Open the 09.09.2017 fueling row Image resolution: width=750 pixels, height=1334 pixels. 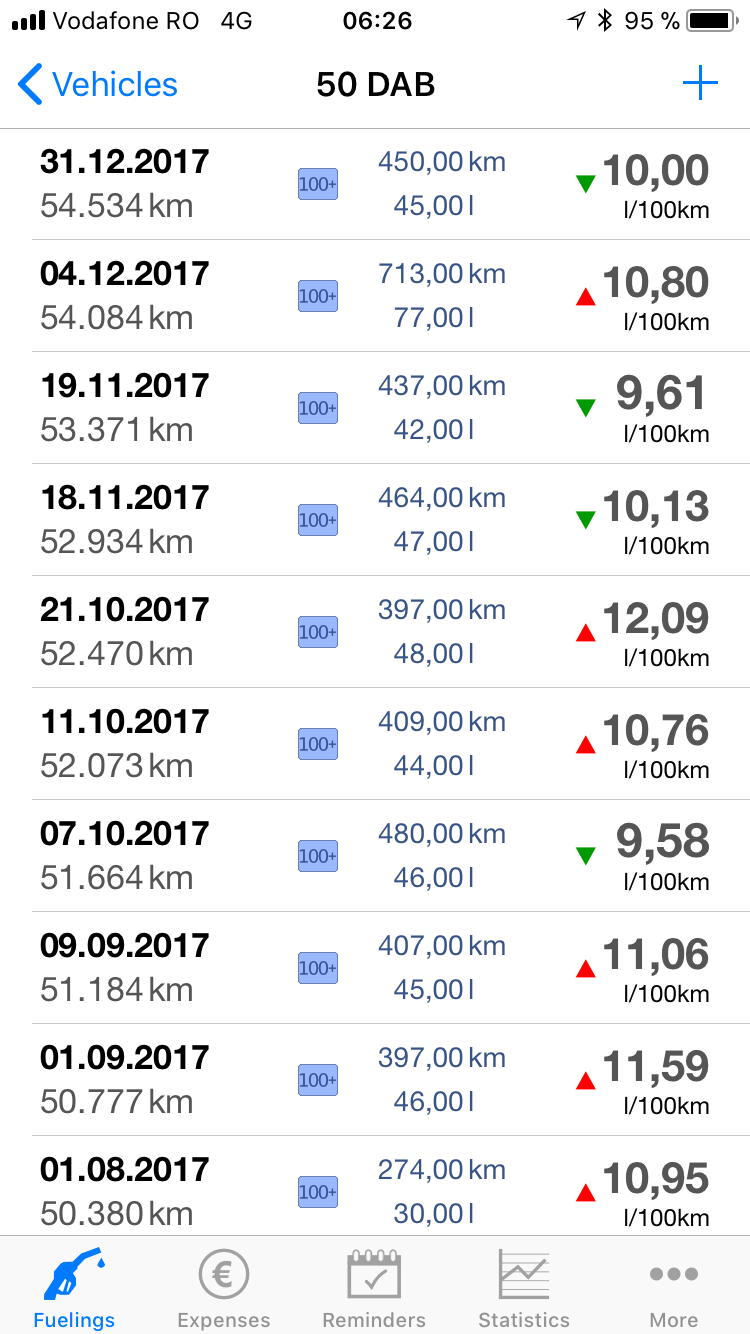pos(375,968)
